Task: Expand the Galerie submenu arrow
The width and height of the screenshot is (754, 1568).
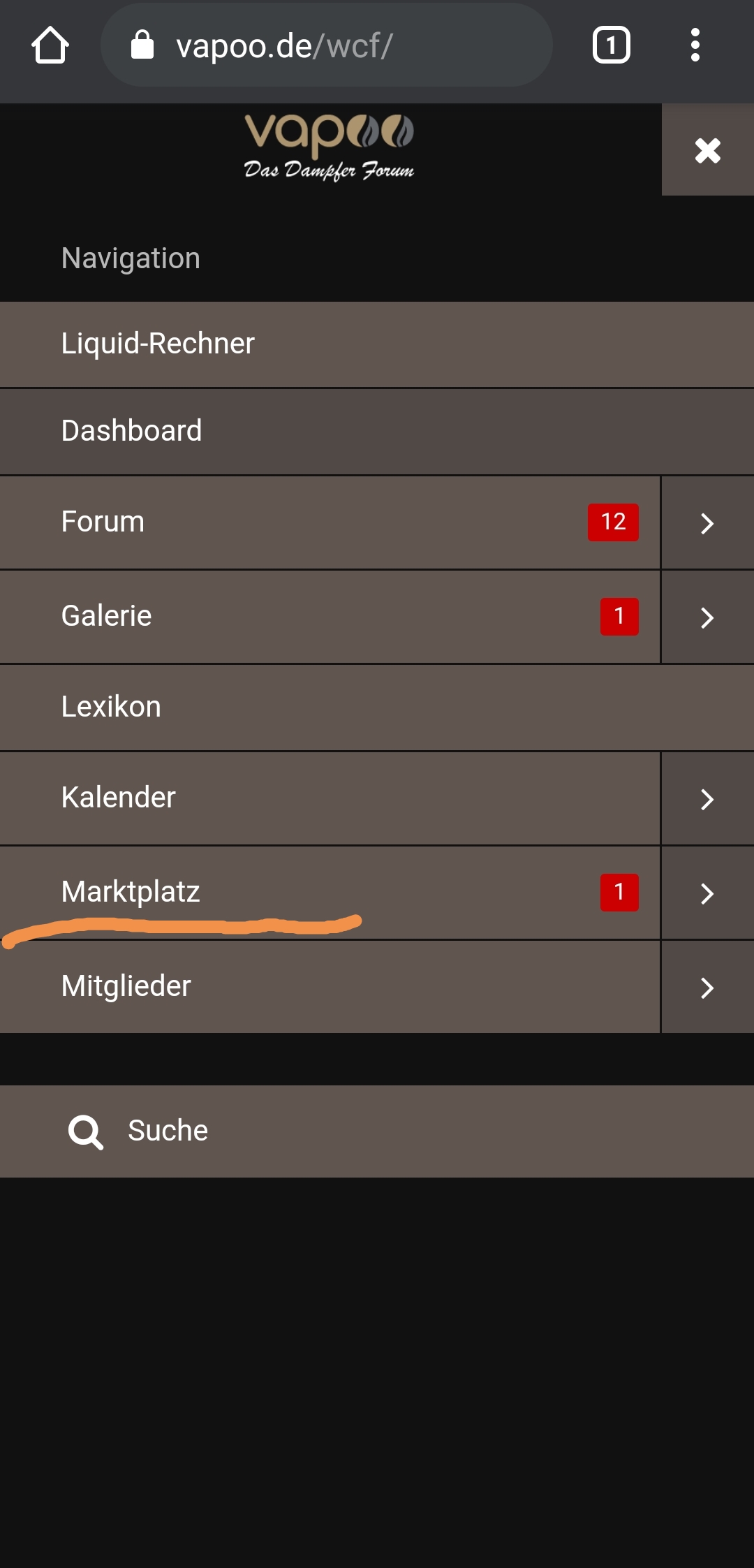Action: 707,617
